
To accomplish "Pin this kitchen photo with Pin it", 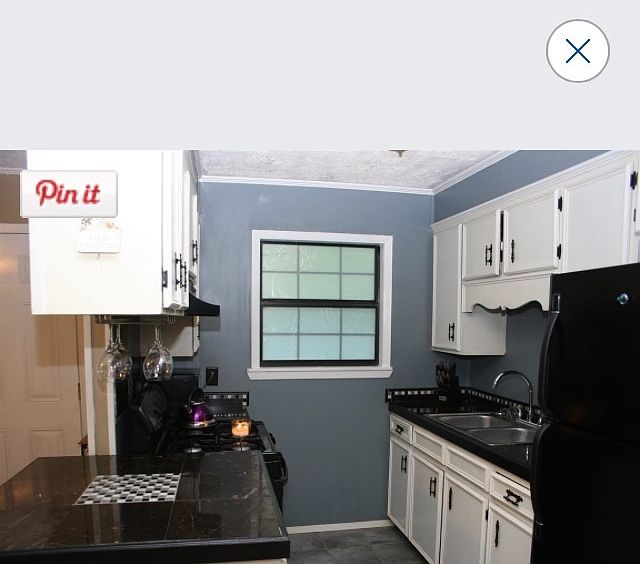I will tap(69, 194).
